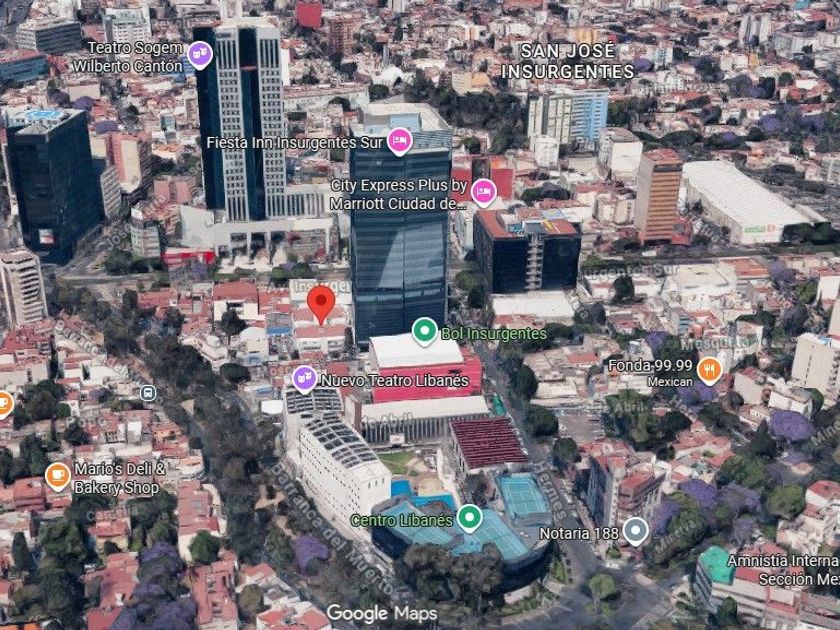Viewport: 840px width, 630px height.
Task: Open the Bol Insurgentes place marker
Action: (425, 331)
